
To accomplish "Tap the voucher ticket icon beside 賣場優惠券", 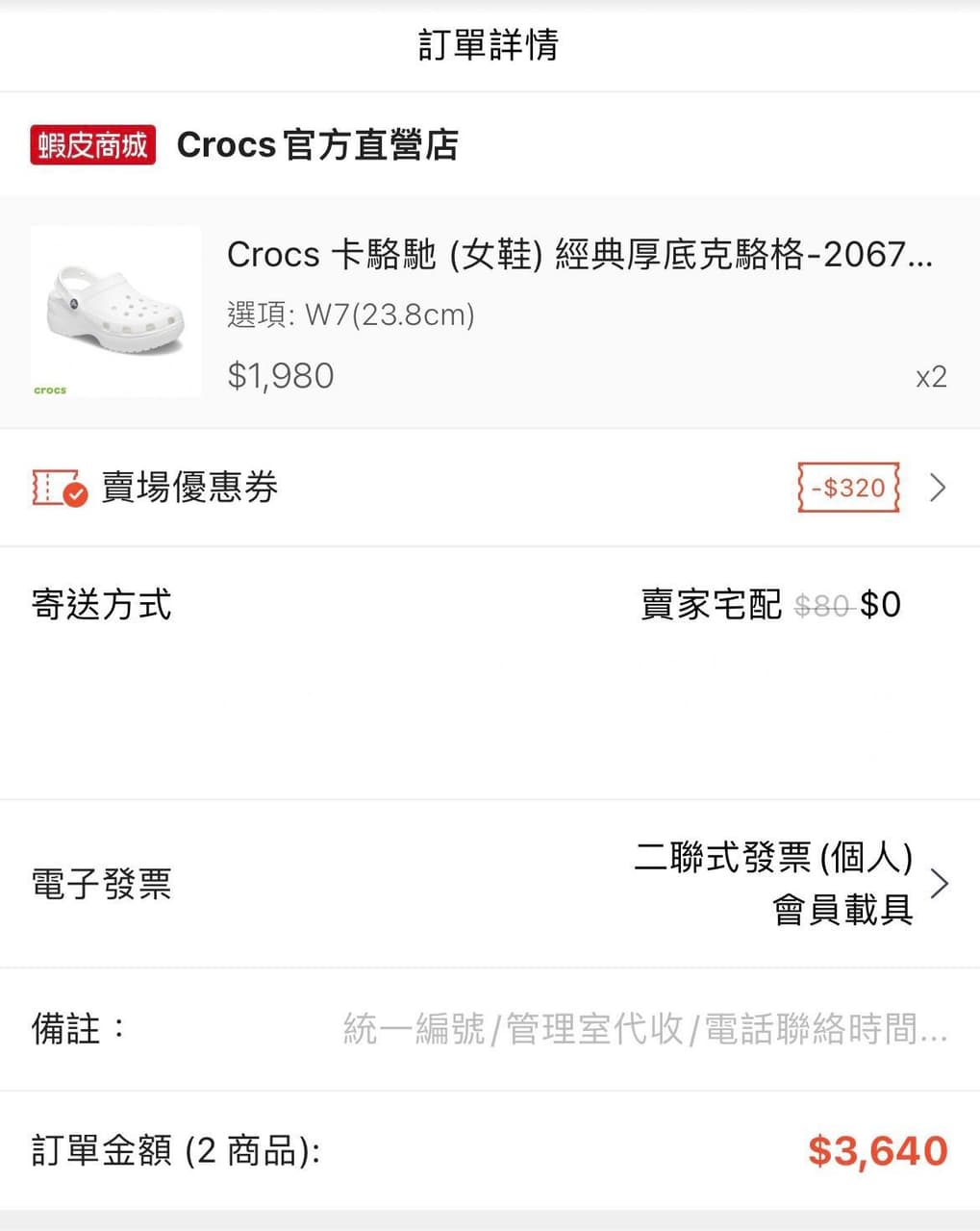I will coord(53,488).
